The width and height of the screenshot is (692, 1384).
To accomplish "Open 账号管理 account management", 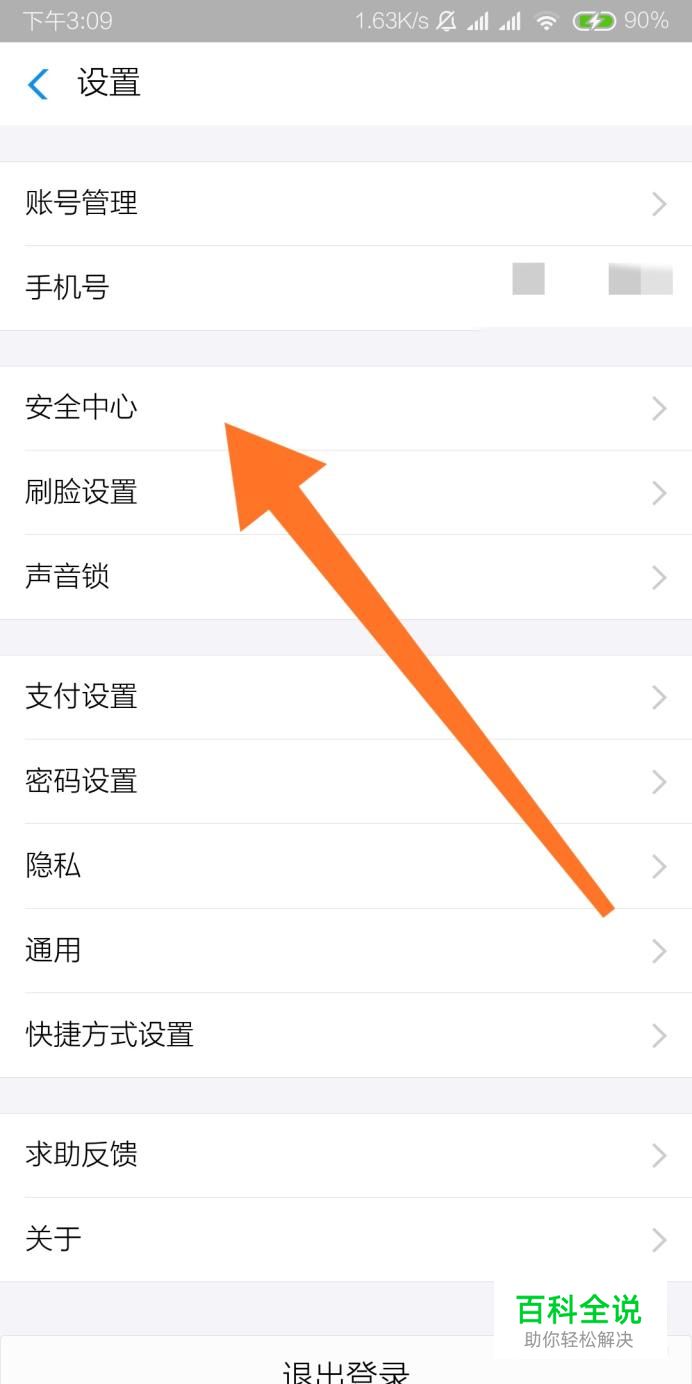I will pos(346,204).
